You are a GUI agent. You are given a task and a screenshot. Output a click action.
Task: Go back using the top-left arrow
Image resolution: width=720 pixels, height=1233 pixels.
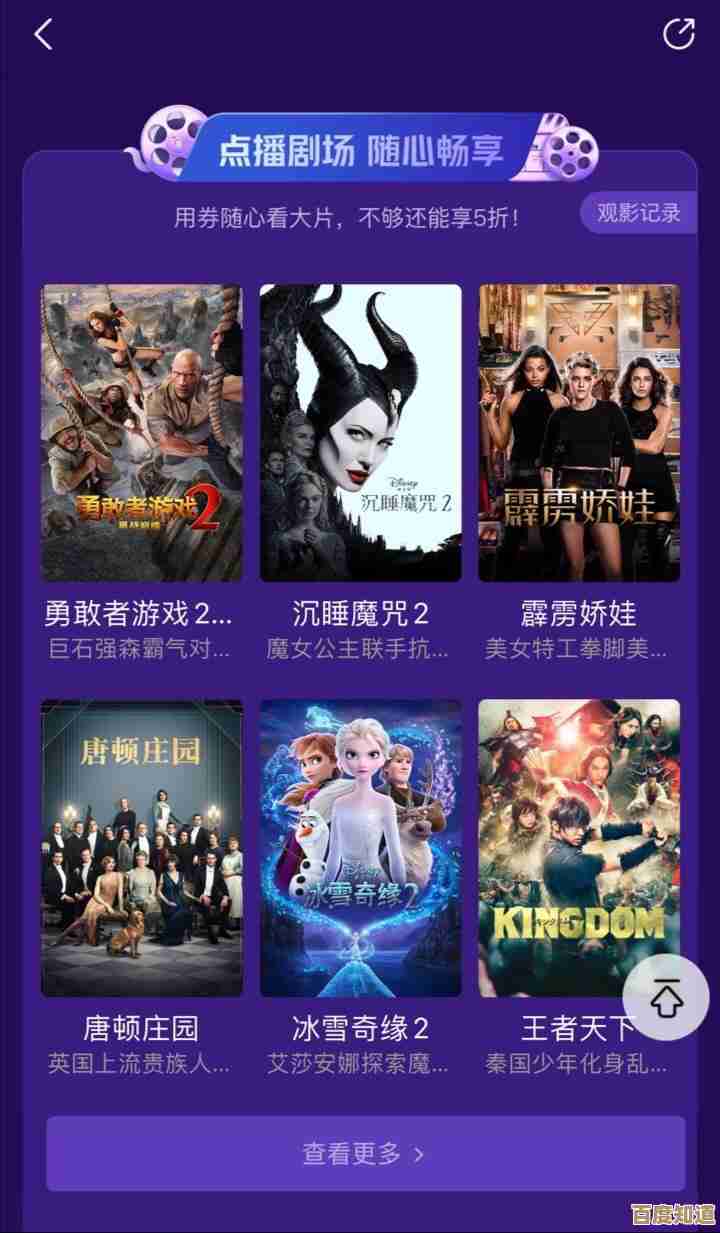pos(43,35)
